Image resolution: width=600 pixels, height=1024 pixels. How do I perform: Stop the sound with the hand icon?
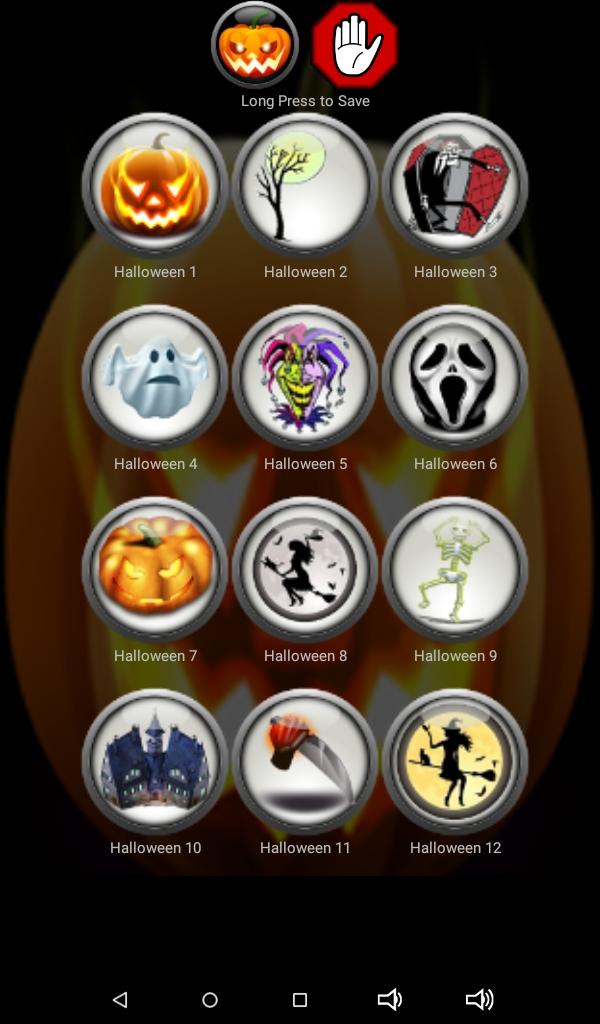point(355,45)
